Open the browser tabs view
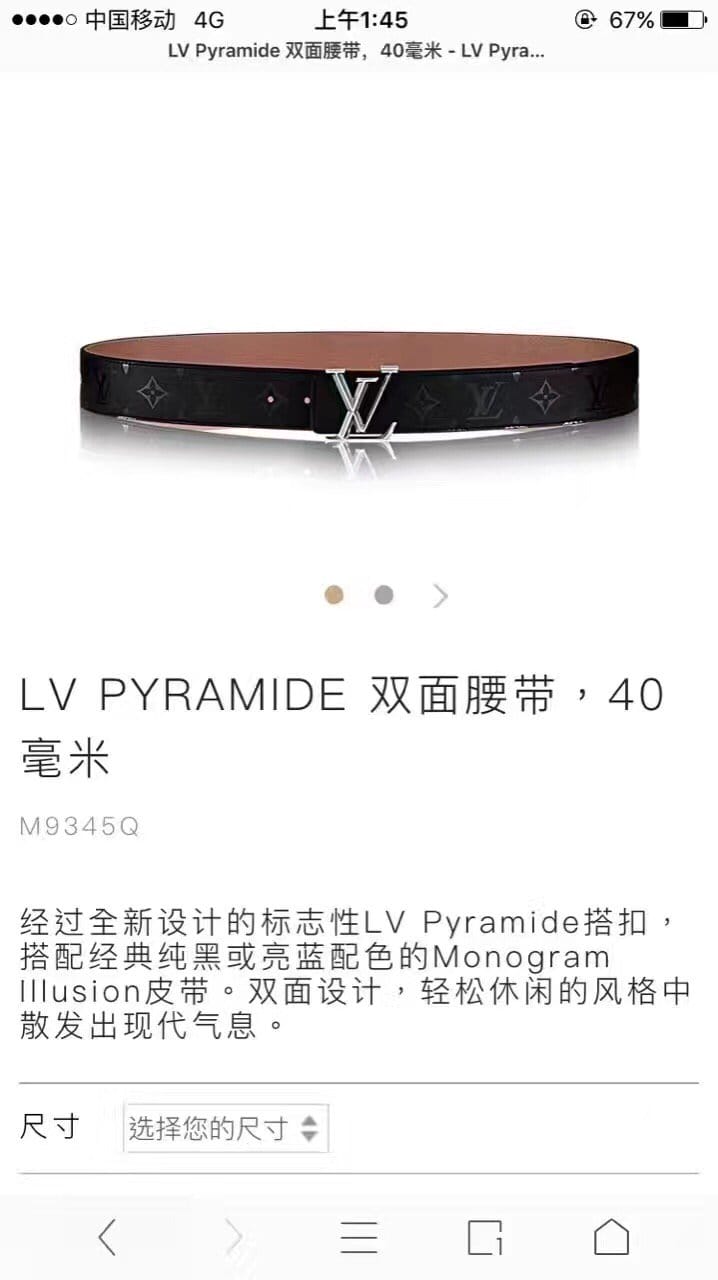 tap(485, 1237)
